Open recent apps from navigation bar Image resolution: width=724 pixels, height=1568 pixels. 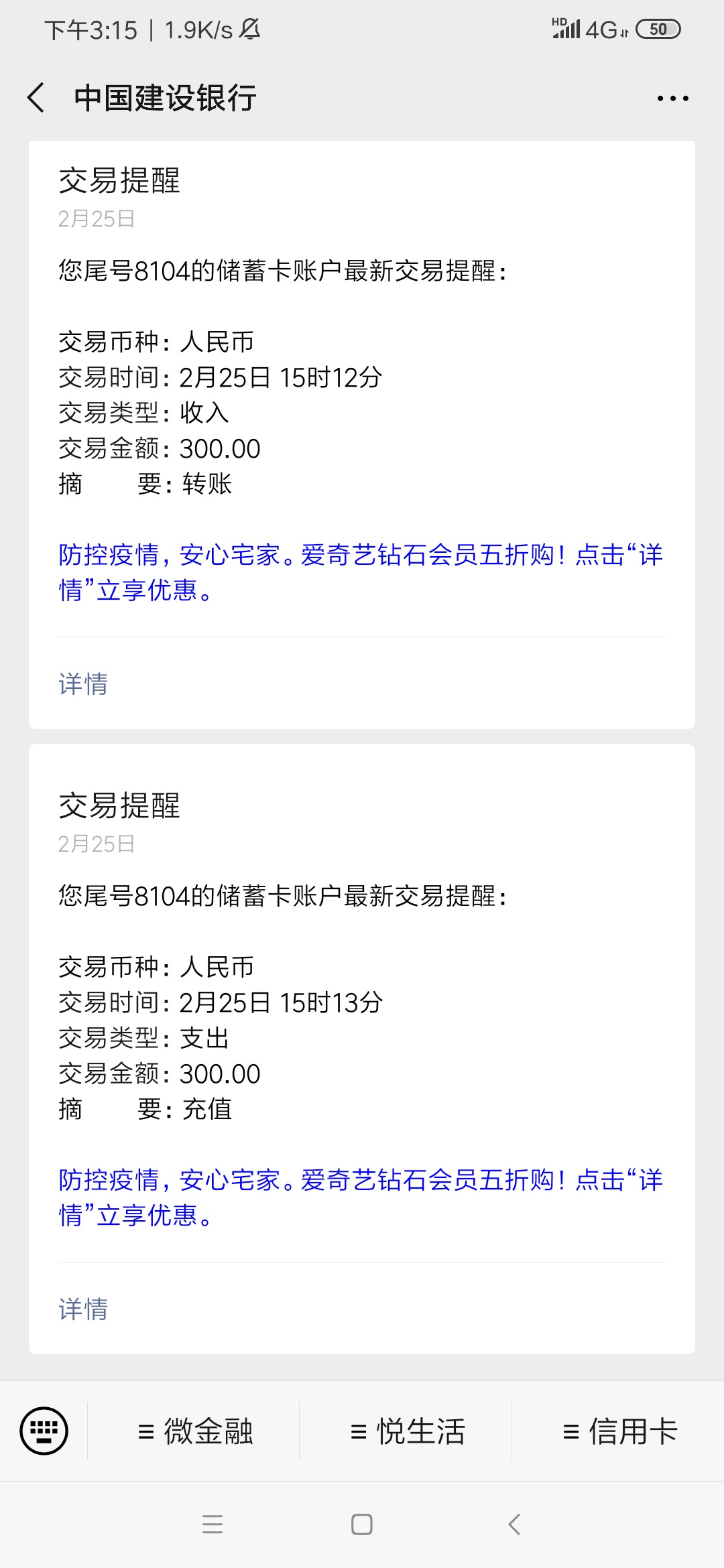pyautogui.click(x=213, y=1524)
